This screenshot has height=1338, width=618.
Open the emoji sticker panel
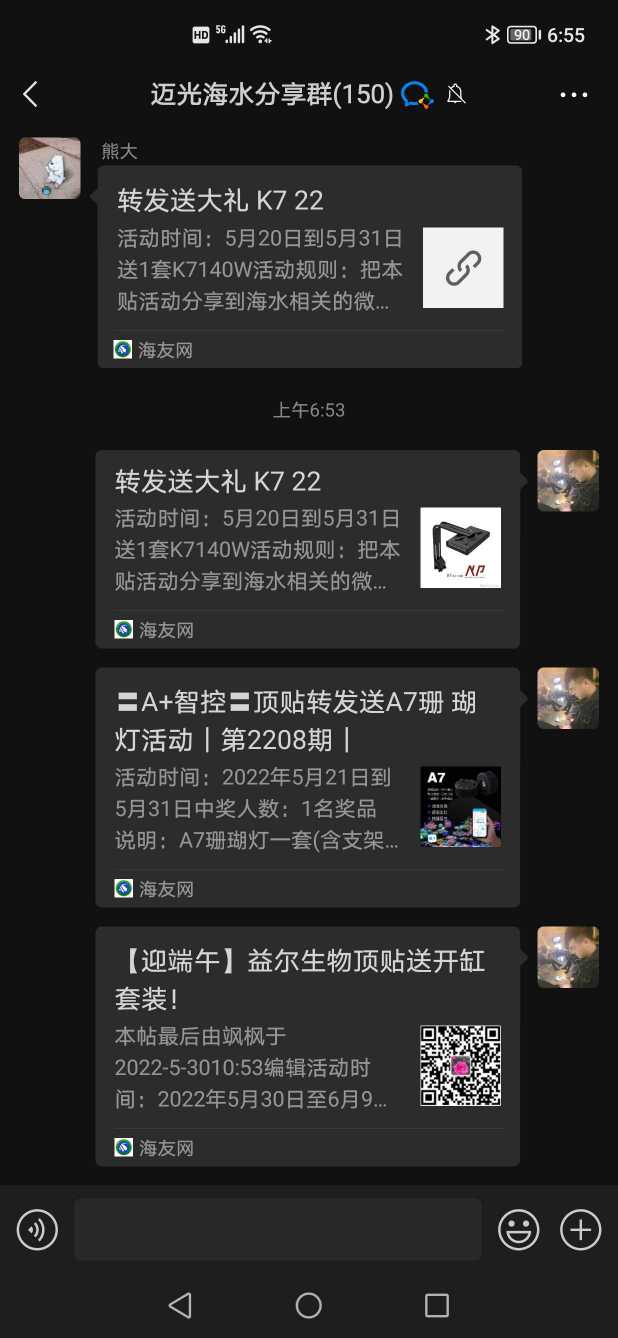519,1230
